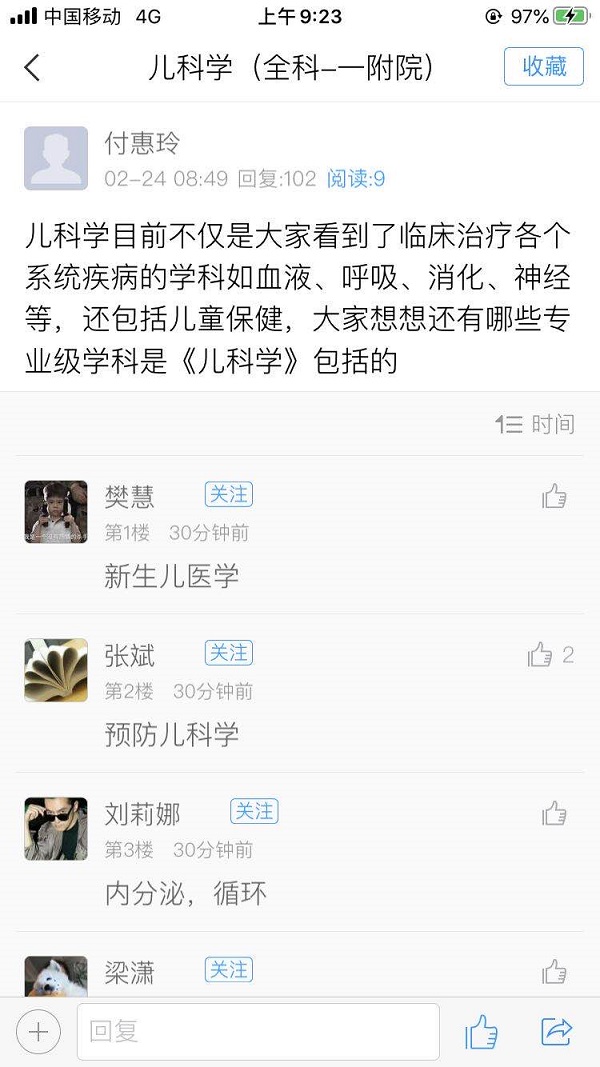Viewport: 600px width, 1067px height.
Task: Follow 刘莉娜 with the 关注 button
Action: point(254,811)
